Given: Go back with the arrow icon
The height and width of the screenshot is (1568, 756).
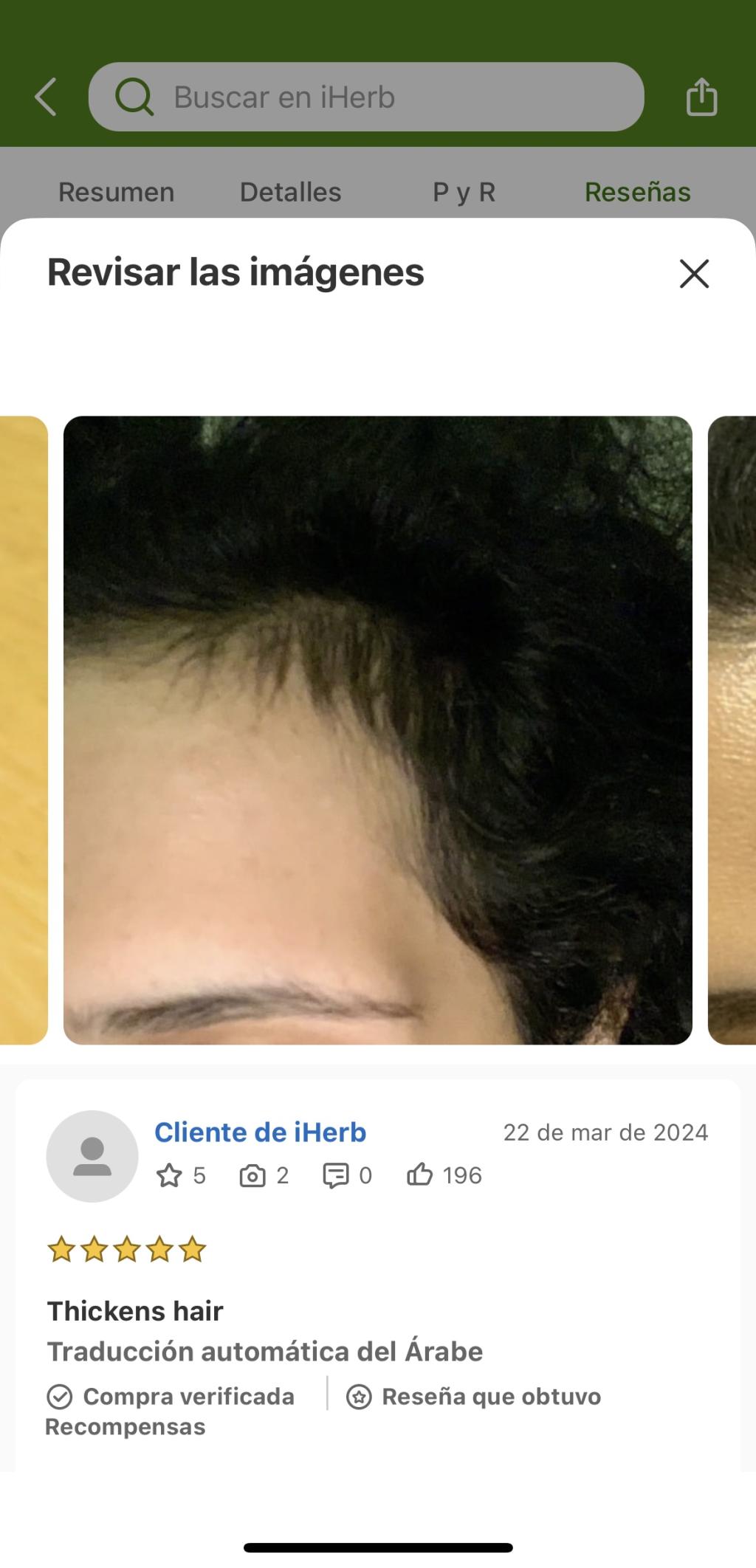Looking at the screenshot, I should pyautogui.click(x=46, y=97).
